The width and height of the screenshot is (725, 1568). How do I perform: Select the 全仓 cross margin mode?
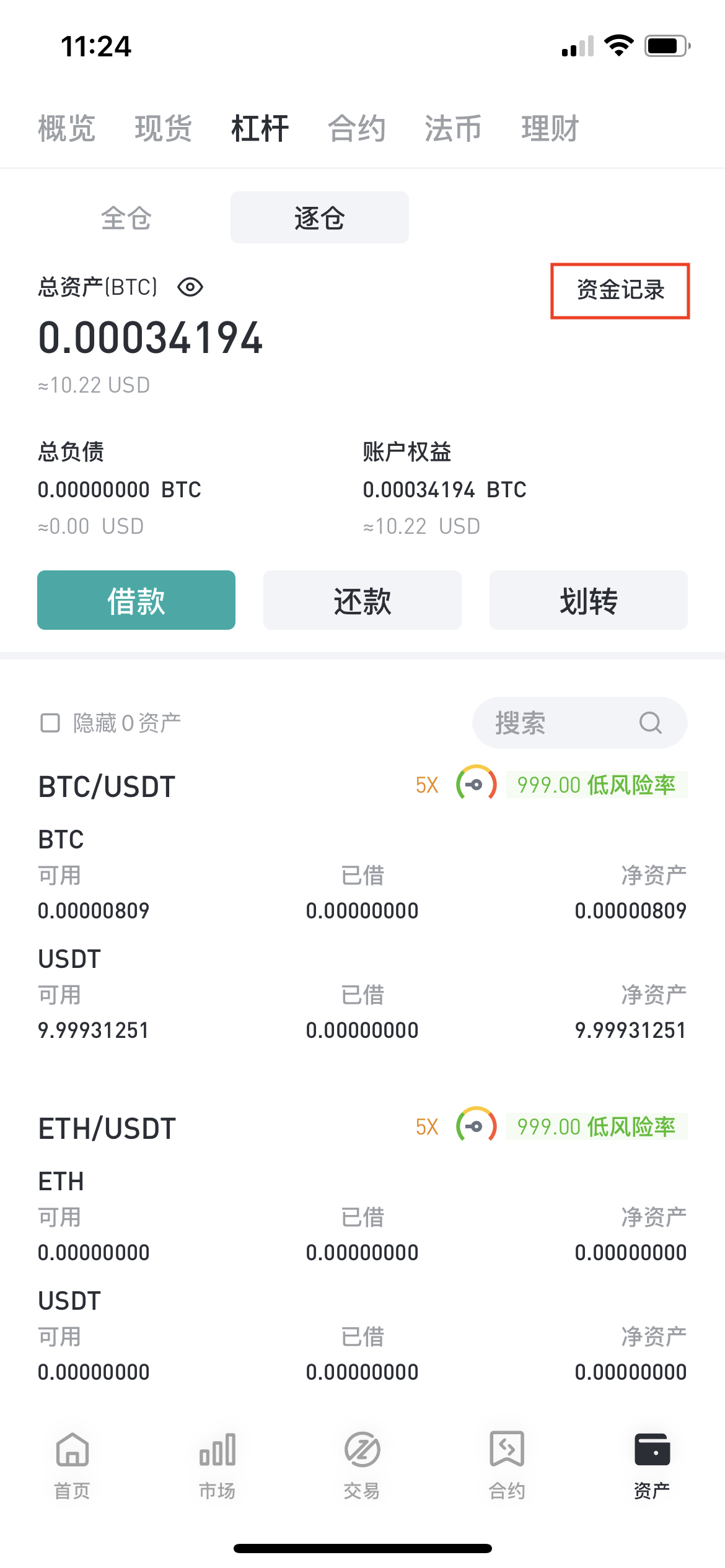click(126, 218)
